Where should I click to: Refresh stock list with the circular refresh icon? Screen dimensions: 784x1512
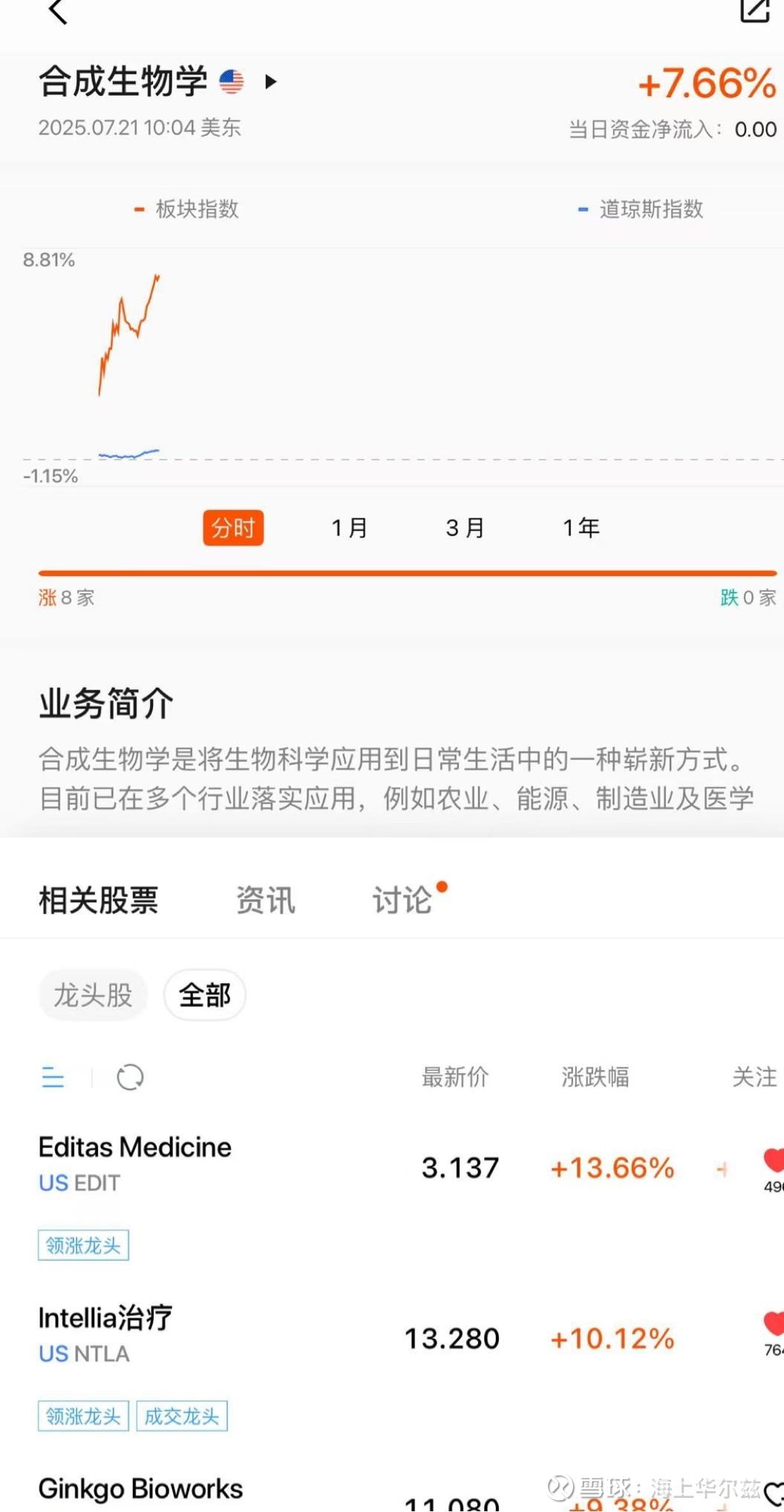130,1077
